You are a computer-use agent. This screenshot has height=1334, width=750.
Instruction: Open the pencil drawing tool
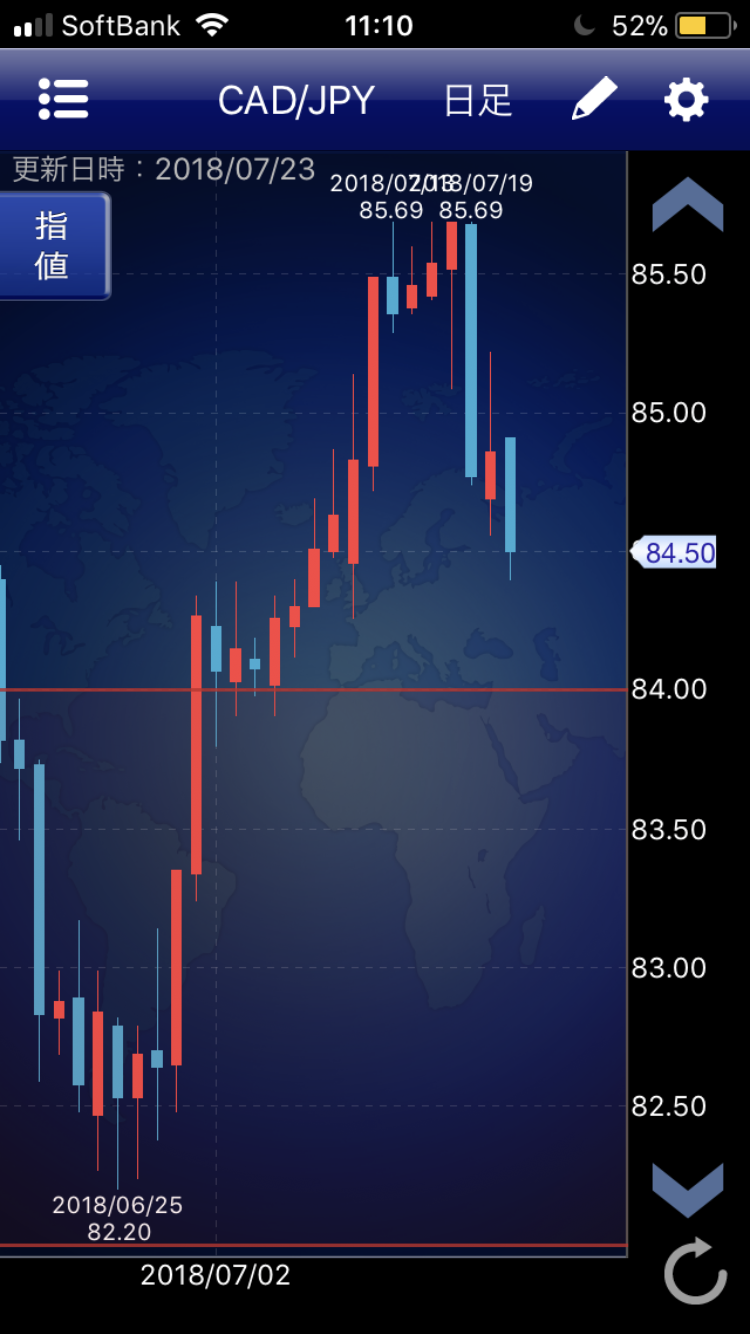[x=594, y=100]
